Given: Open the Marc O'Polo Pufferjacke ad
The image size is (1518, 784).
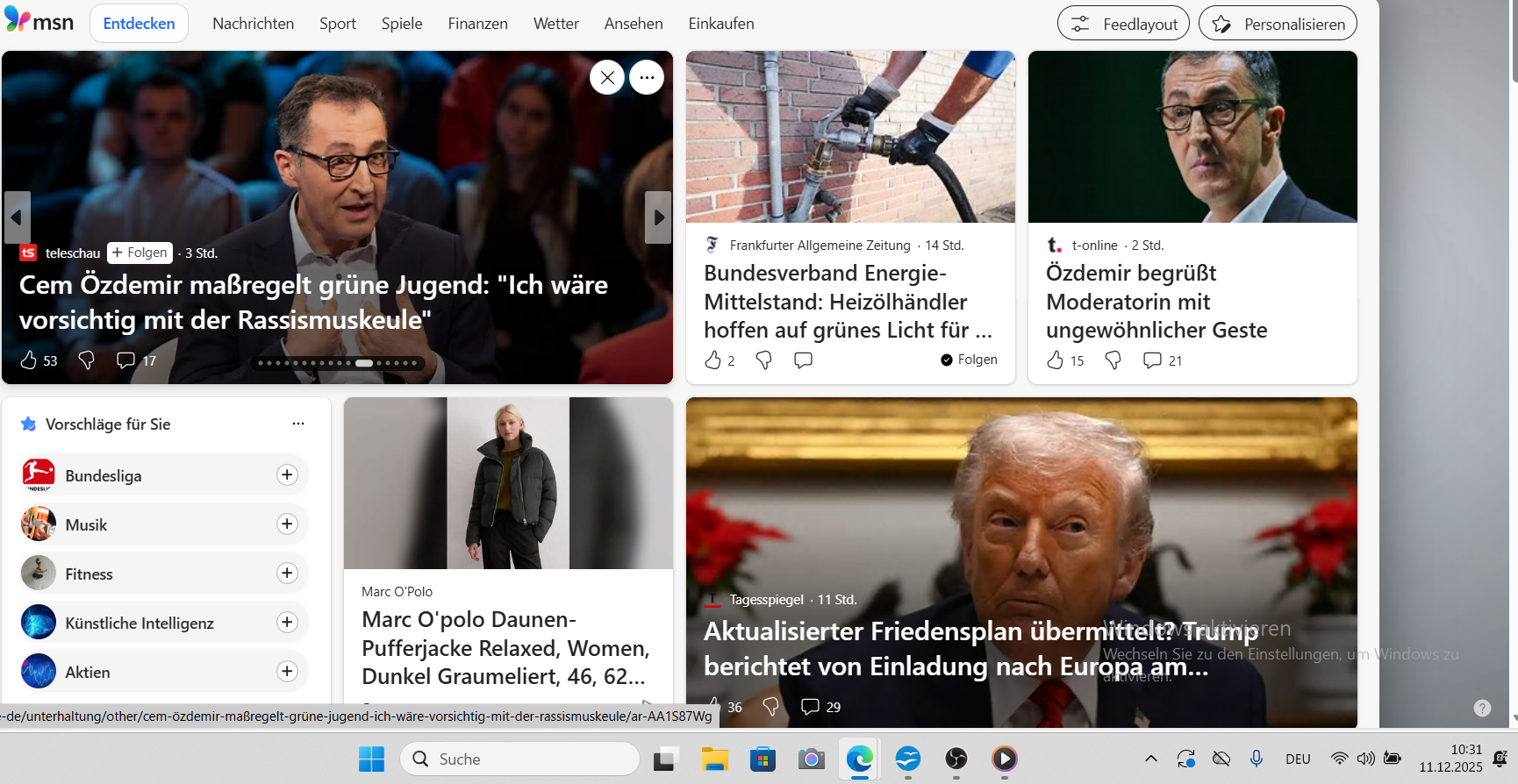Looking at the screenshot, I should click(505, 647).
